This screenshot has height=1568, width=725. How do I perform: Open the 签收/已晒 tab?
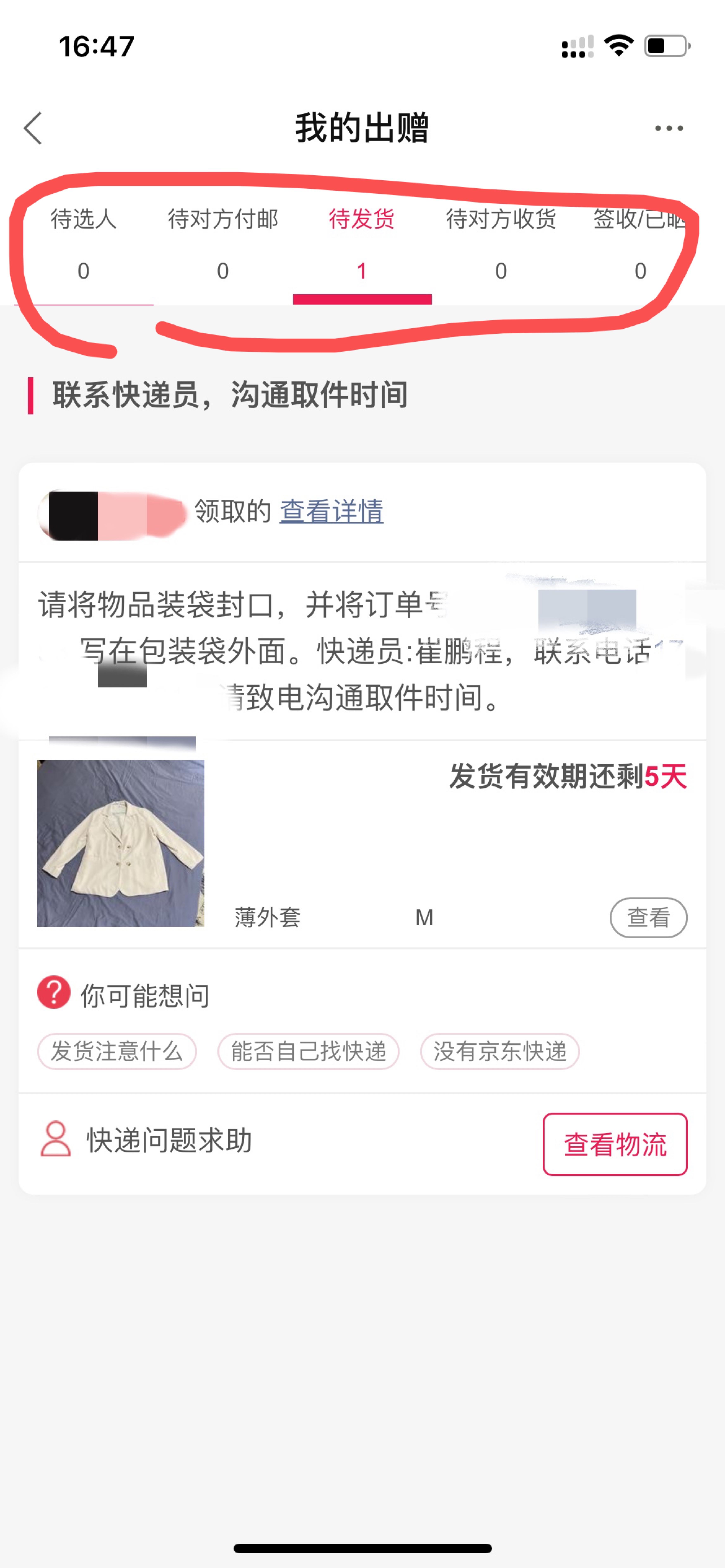pos(640,244)
